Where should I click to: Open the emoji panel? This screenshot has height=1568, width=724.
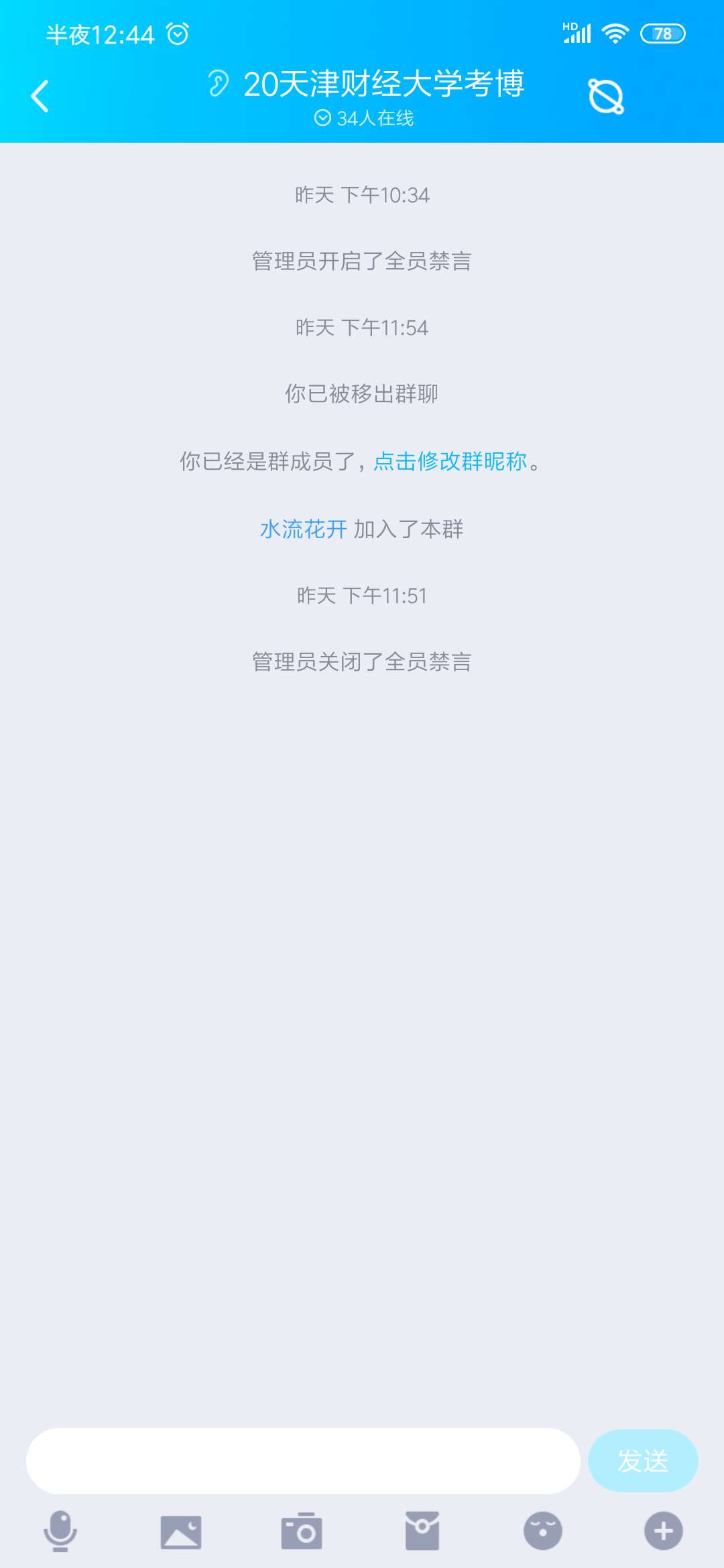[x=543, y=1531]
